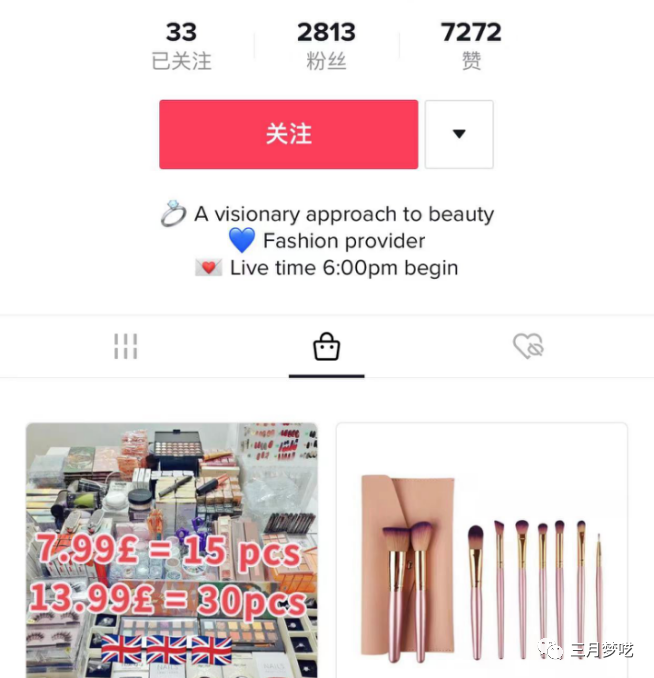
Task: Switch to the liked videos tab
Action: (x=527, y=347)
